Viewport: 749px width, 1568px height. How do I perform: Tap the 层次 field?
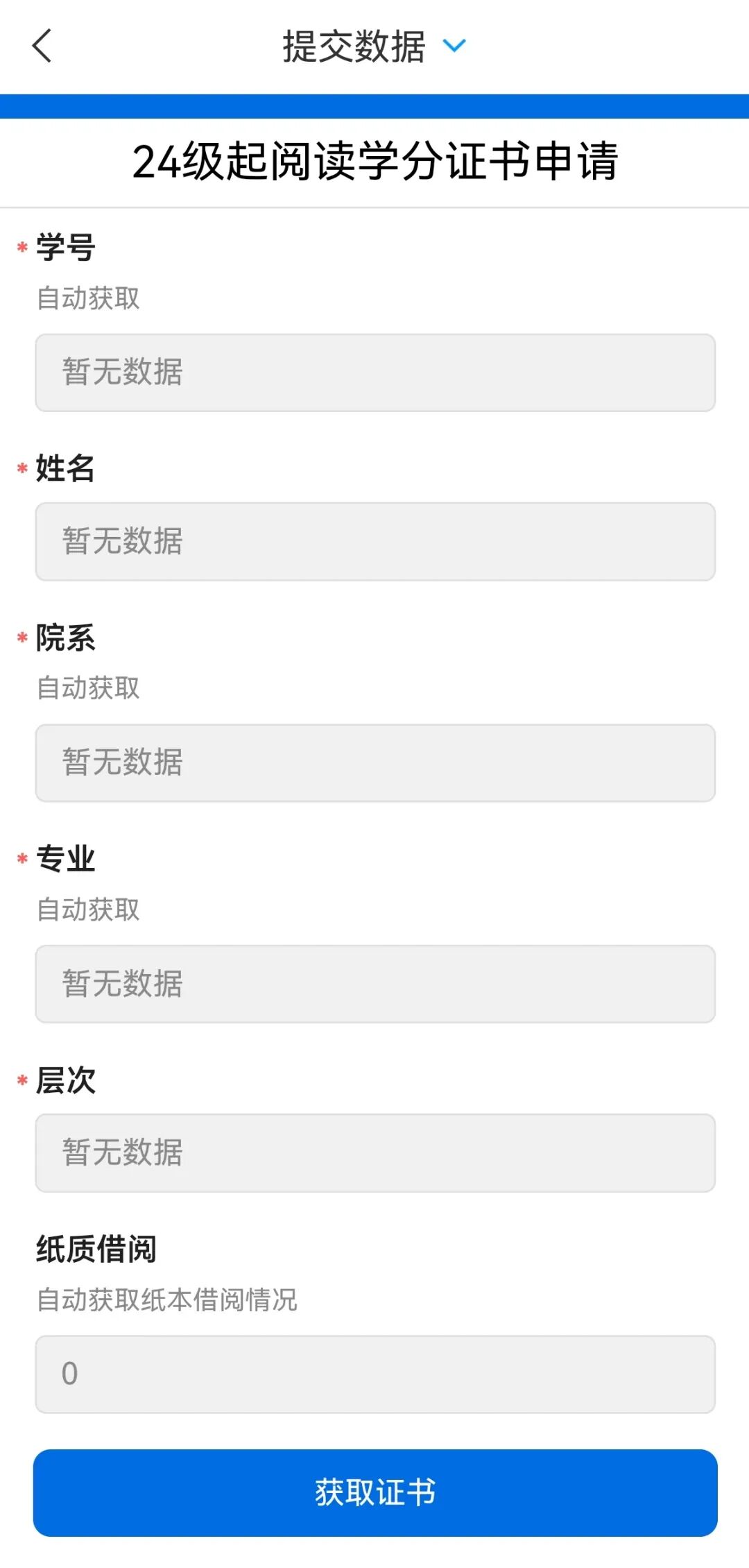(374, 1152)
